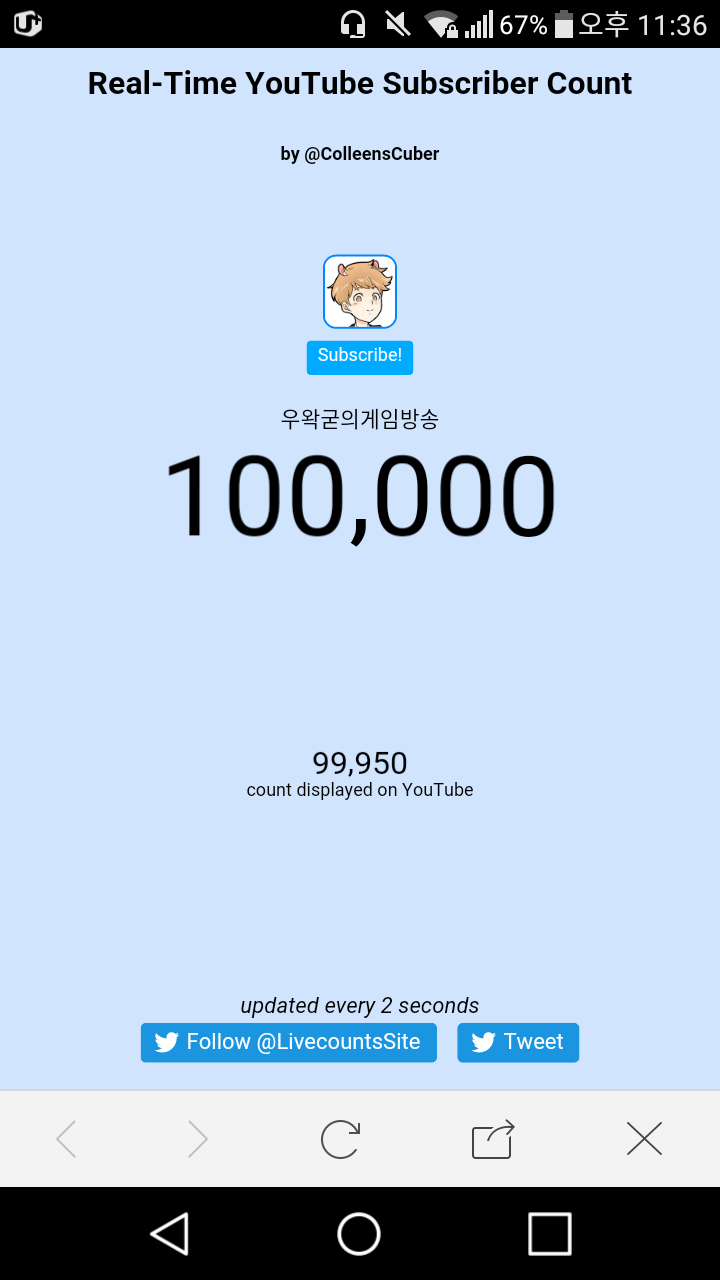This screenshot has width=720, height=1280.
Task: Follow @LivecountsSite on Twitter
Action: point(289,1042)
